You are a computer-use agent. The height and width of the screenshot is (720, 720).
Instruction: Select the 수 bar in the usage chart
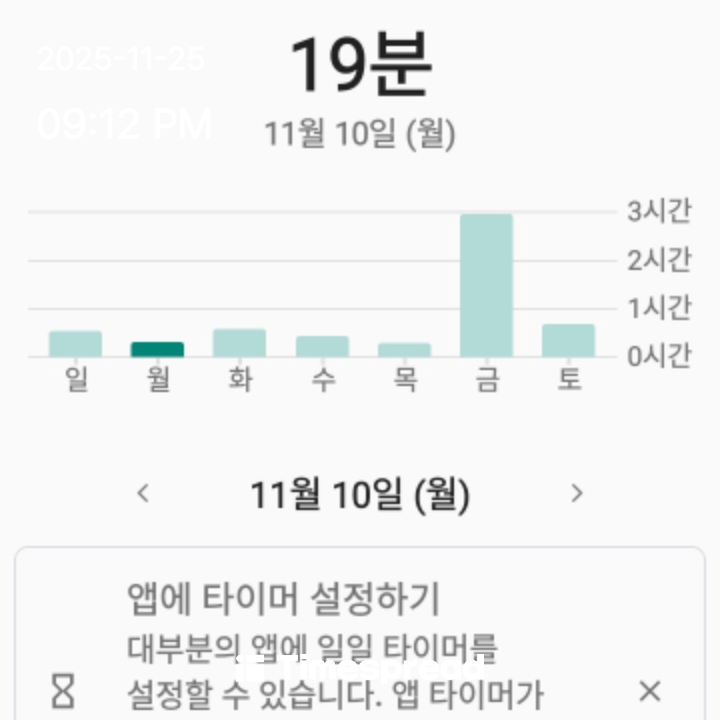pos(322,346)
